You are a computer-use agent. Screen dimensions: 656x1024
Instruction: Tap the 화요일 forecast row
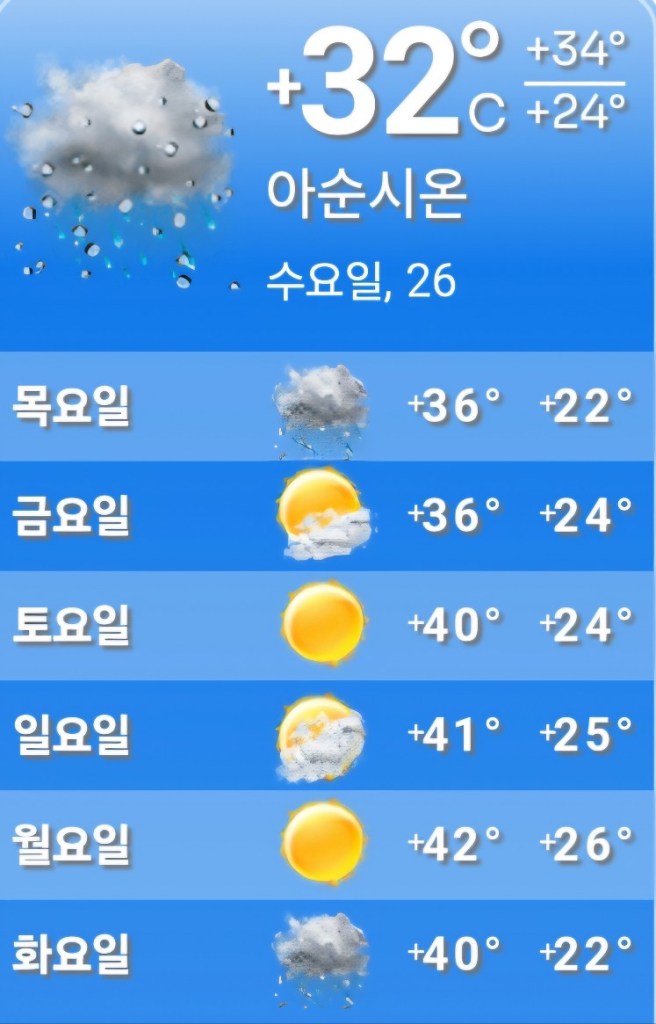328,956
